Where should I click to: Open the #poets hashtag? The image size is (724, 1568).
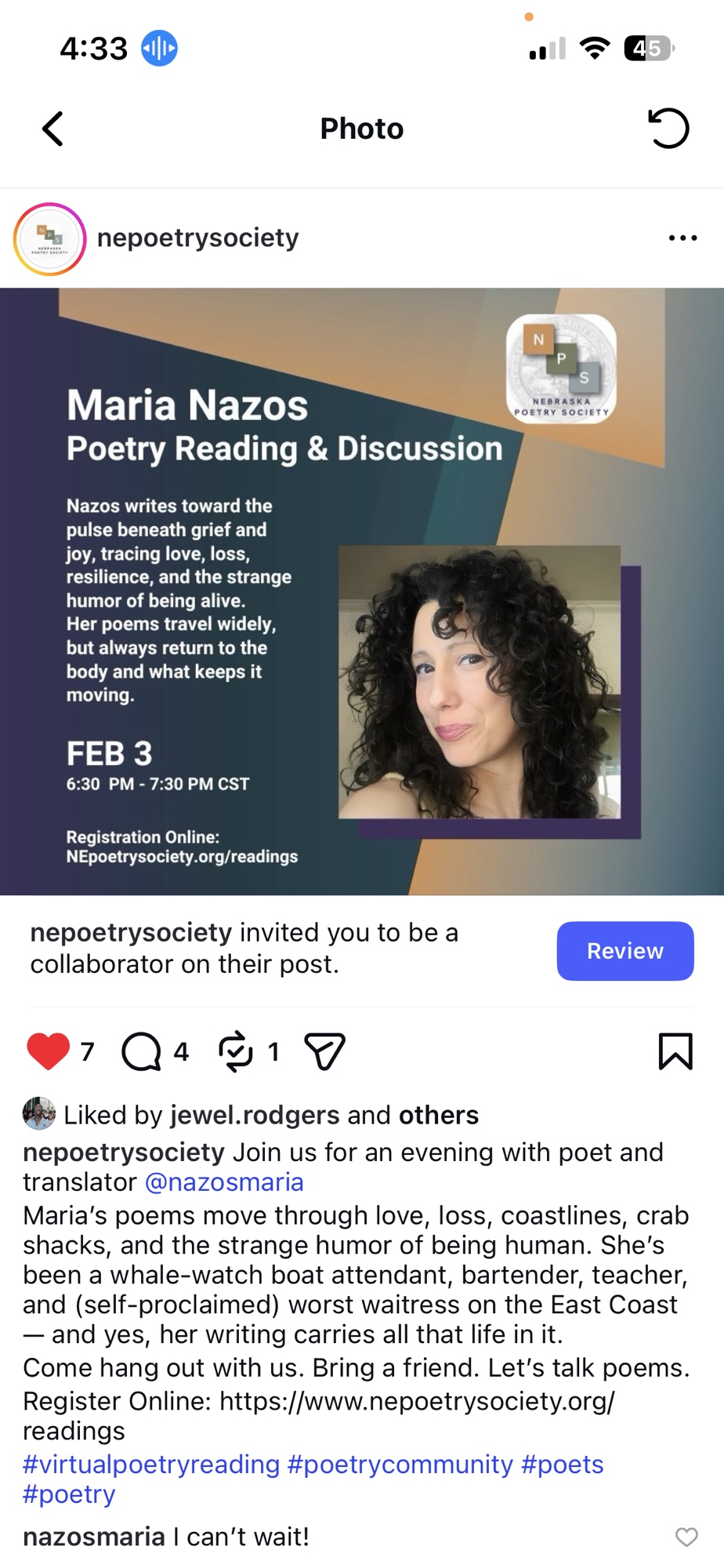[x=562, y=1465]
